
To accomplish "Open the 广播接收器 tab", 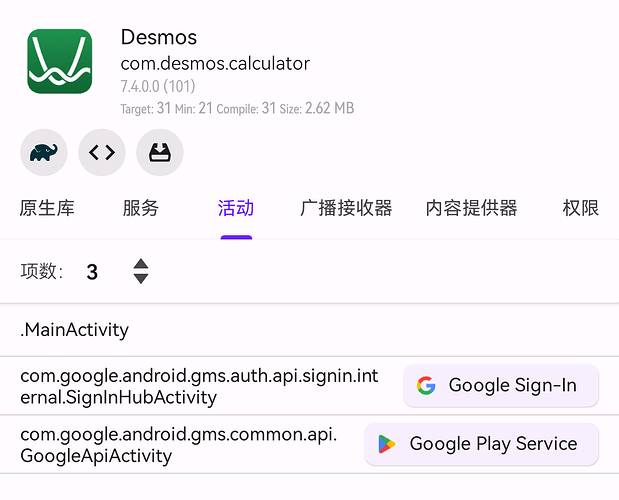I will (346, 208).
